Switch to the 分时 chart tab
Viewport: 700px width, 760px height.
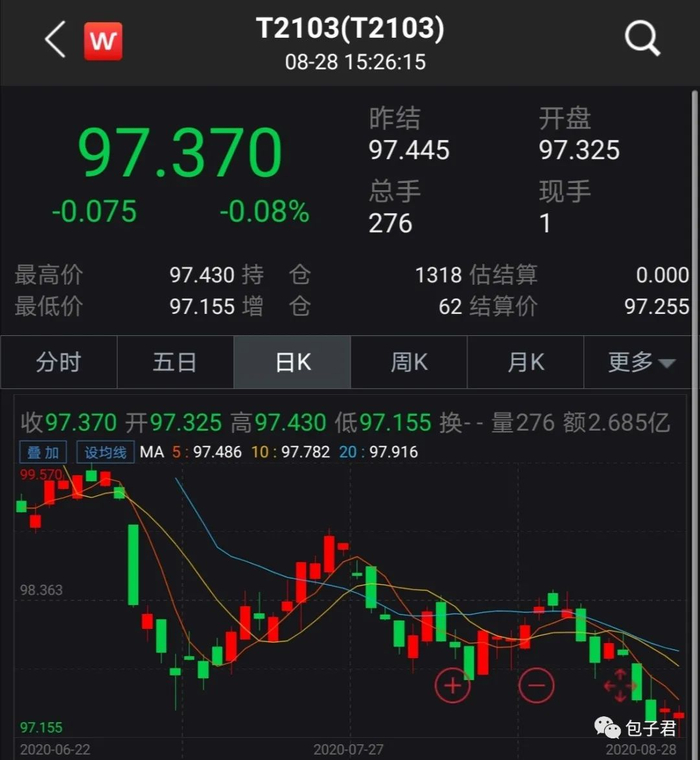click(59, 362)
